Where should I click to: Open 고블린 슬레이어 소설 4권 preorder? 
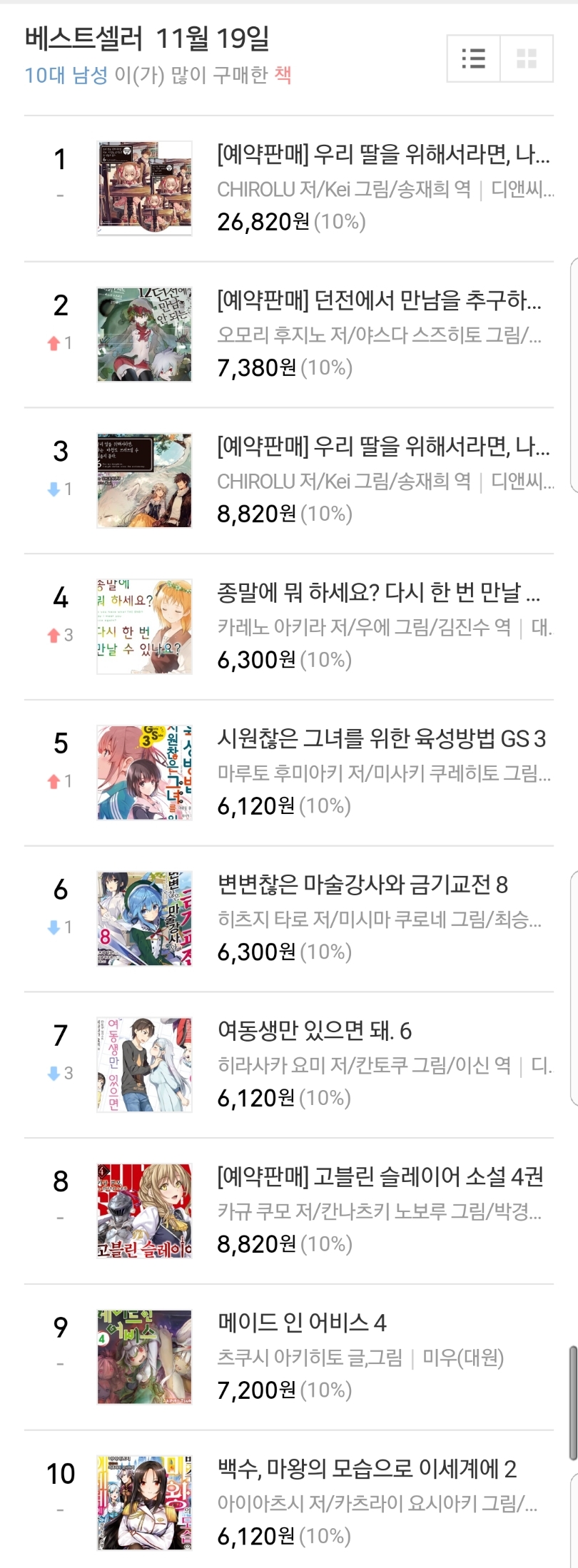380,1176
